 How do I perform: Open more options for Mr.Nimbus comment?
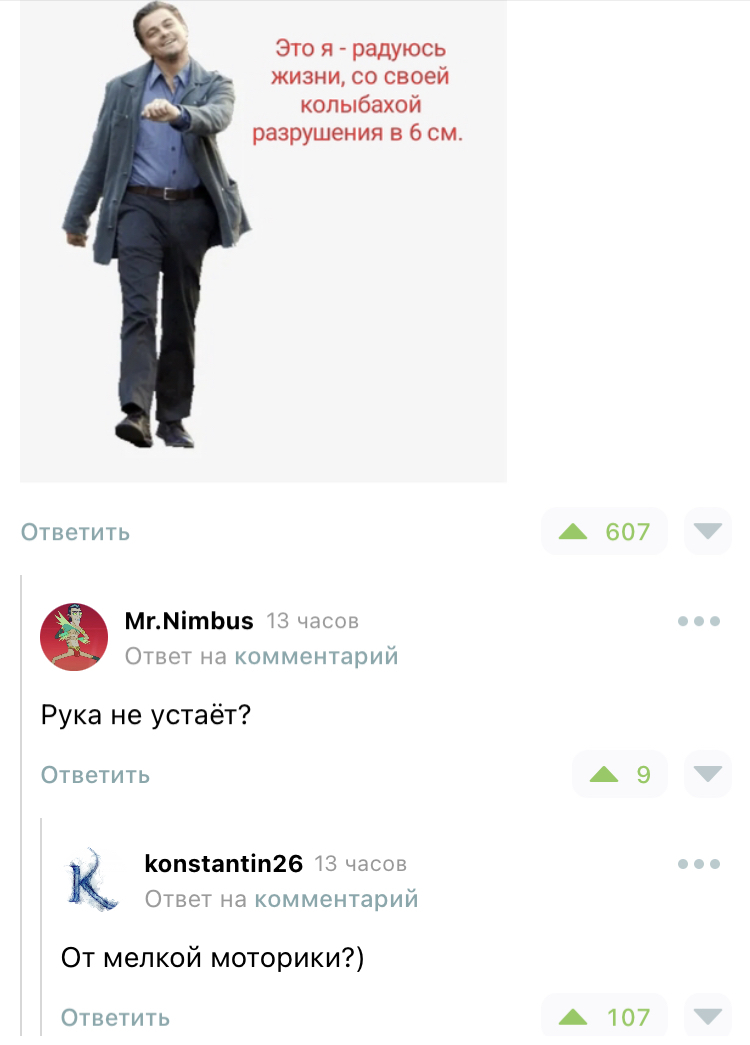click(x=699, y=621)
